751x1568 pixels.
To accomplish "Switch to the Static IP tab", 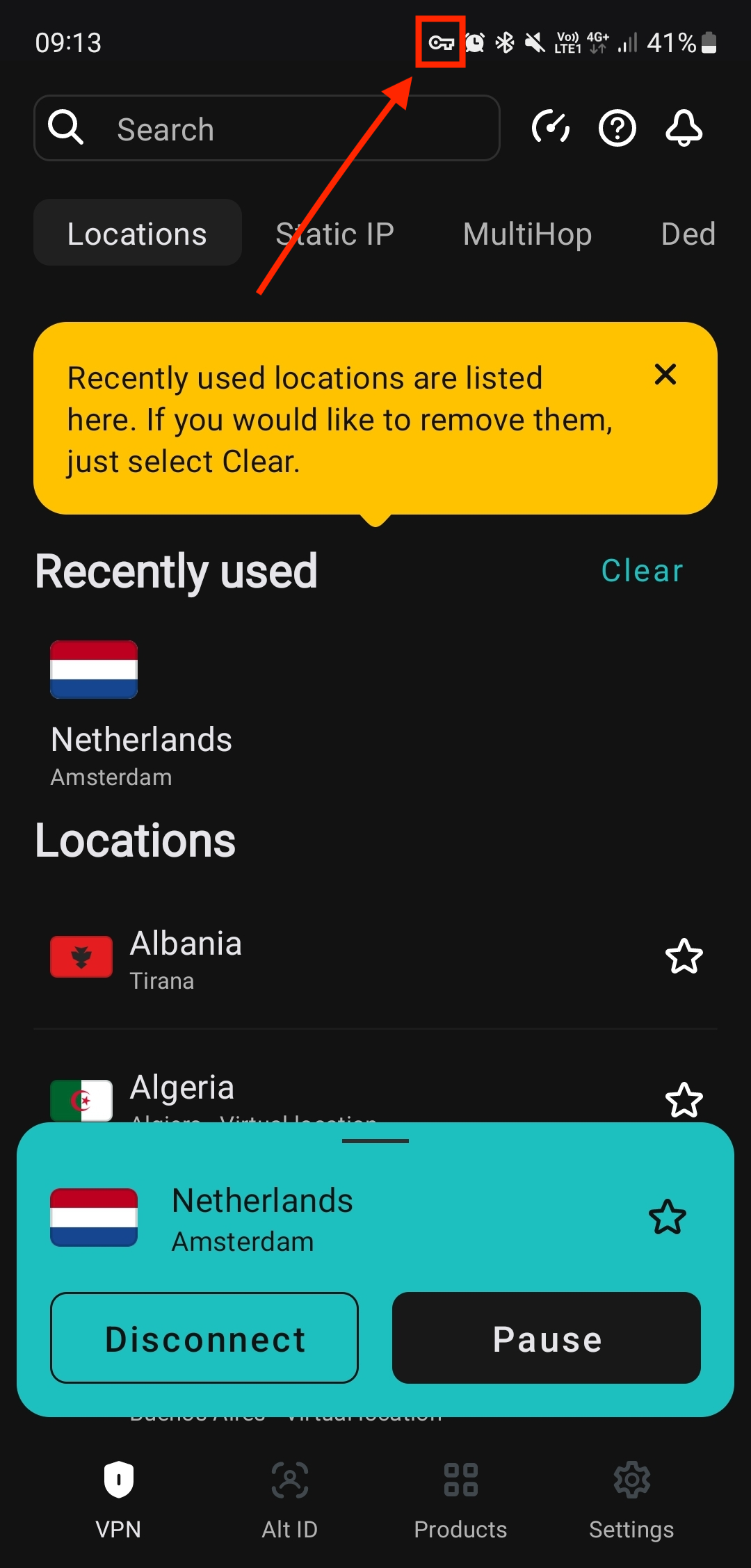I will [x=334, y=234].
